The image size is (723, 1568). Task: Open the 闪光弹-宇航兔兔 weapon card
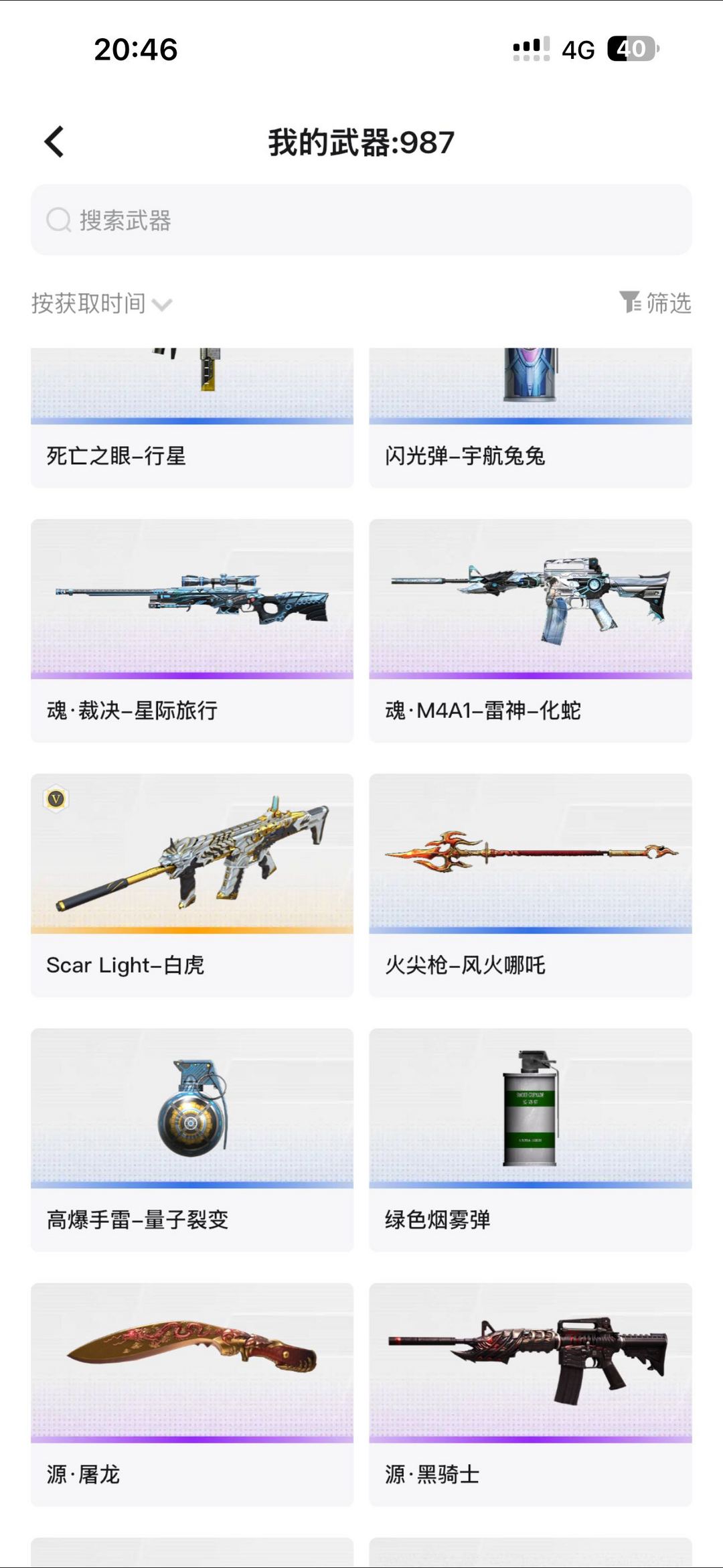coord(529,415)
